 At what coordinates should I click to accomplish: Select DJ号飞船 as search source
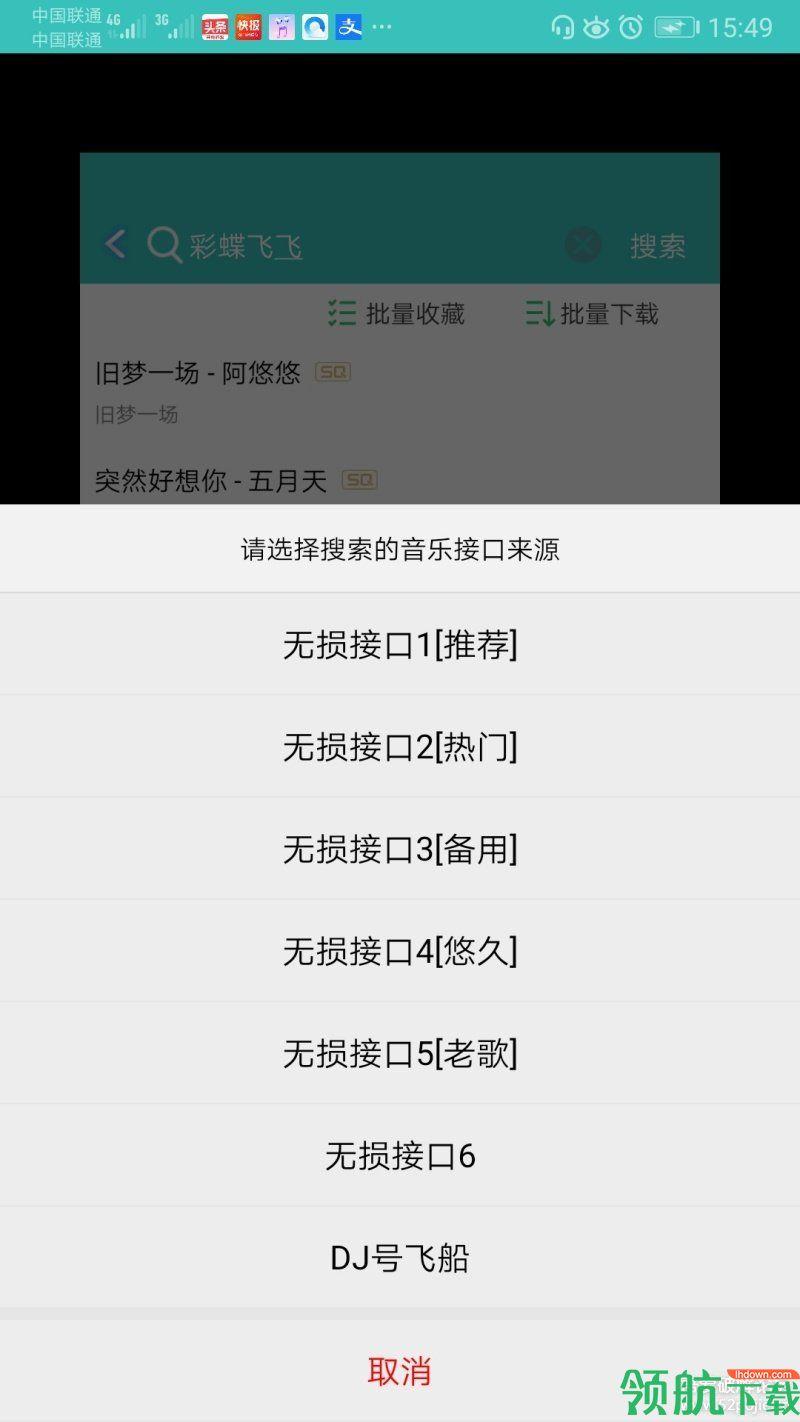[x=400, y=1258]
